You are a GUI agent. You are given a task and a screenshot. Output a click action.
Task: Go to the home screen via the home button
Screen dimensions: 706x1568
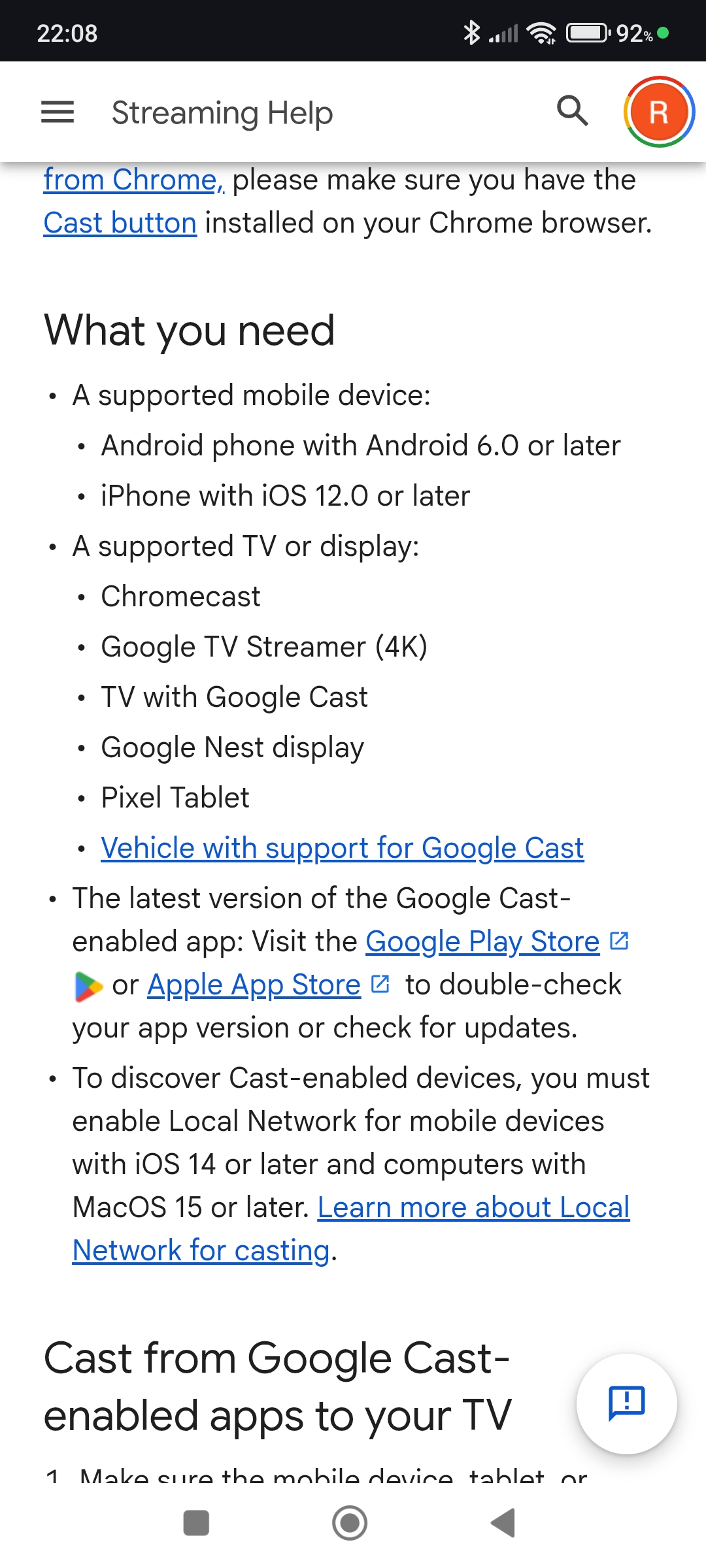350,1523
